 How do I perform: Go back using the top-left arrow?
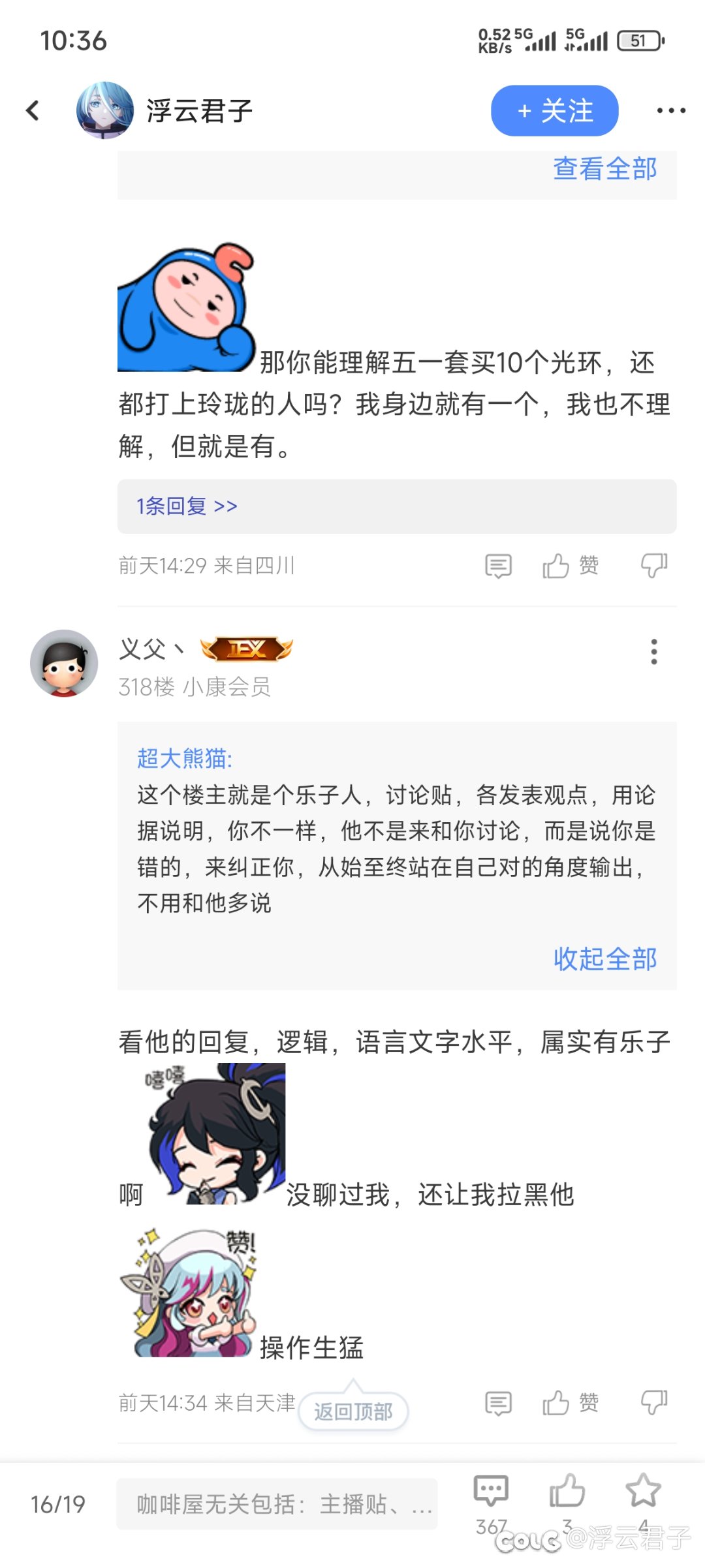click(x=33, y=110)
